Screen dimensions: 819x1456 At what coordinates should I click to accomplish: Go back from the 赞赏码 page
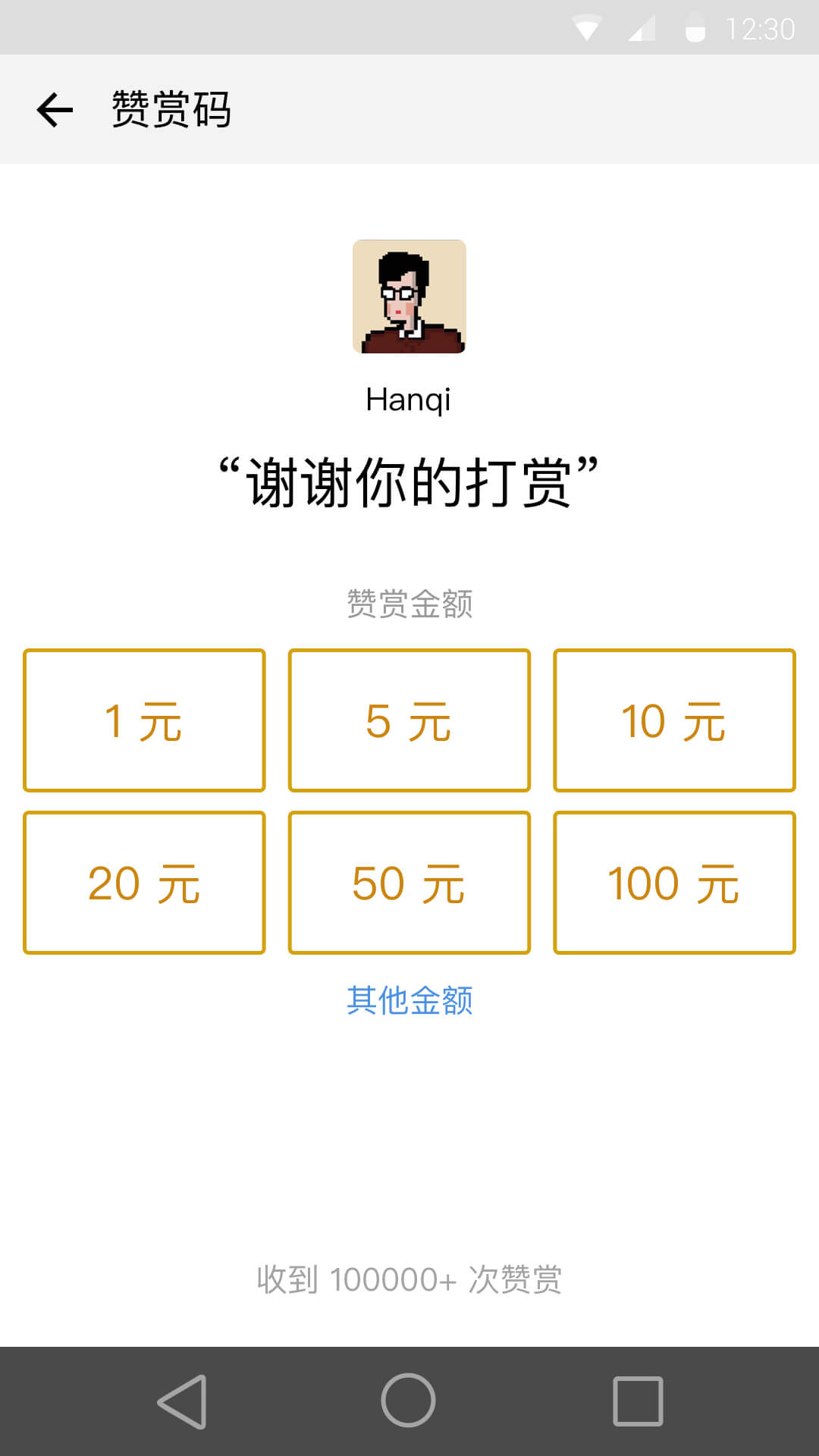click(x=55, y=110)
